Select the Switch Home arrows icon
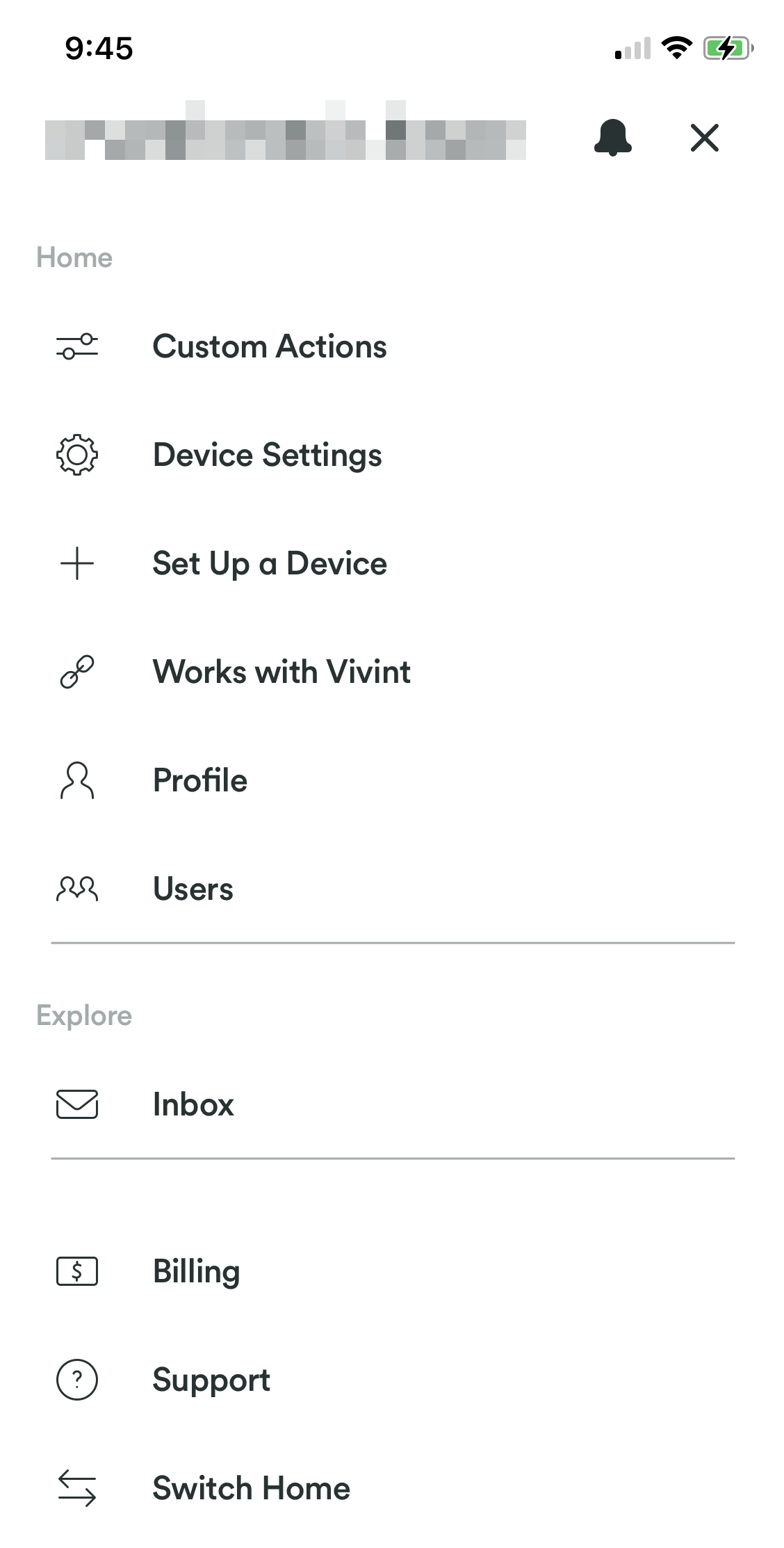 click(x=76, y=1488)
